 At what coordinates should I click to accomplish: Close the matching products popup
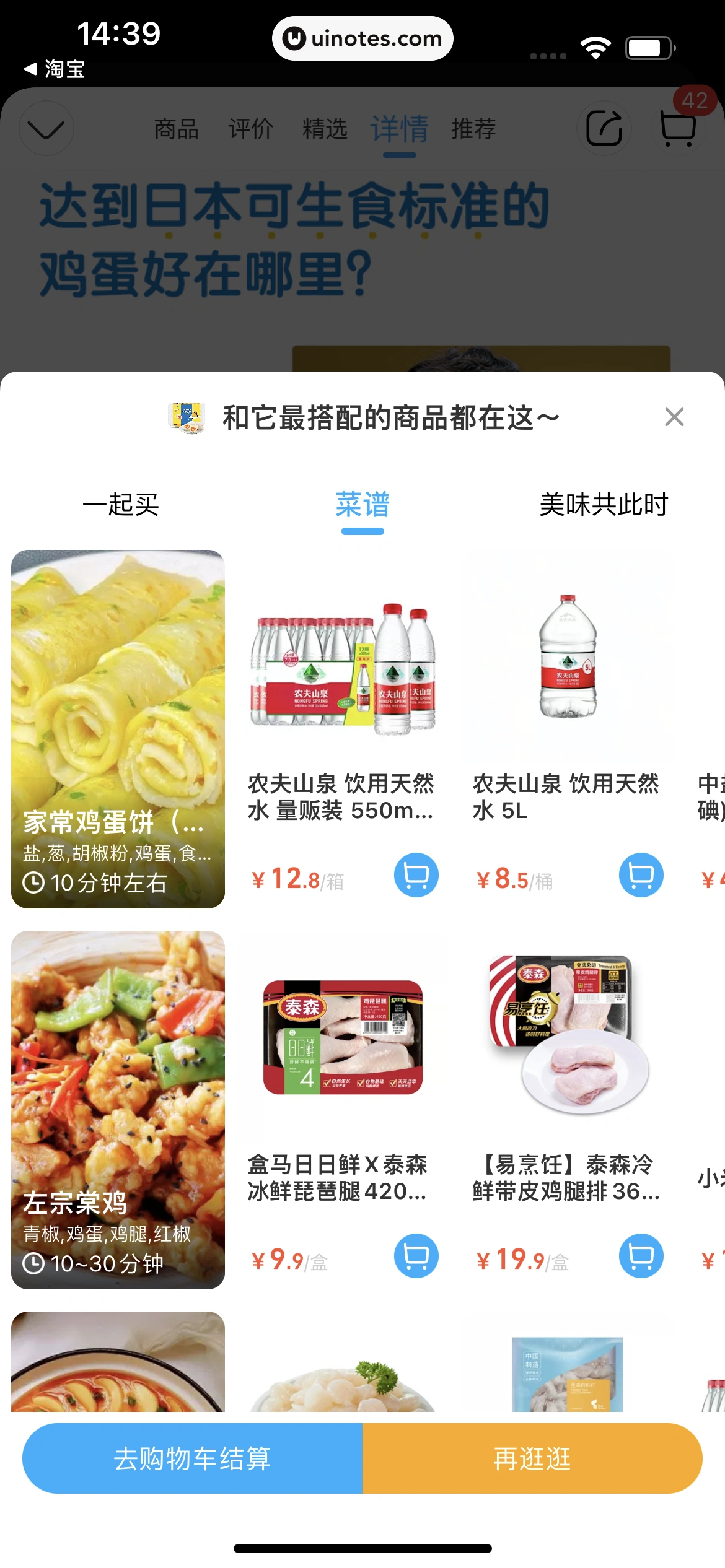tap(674, 417)
